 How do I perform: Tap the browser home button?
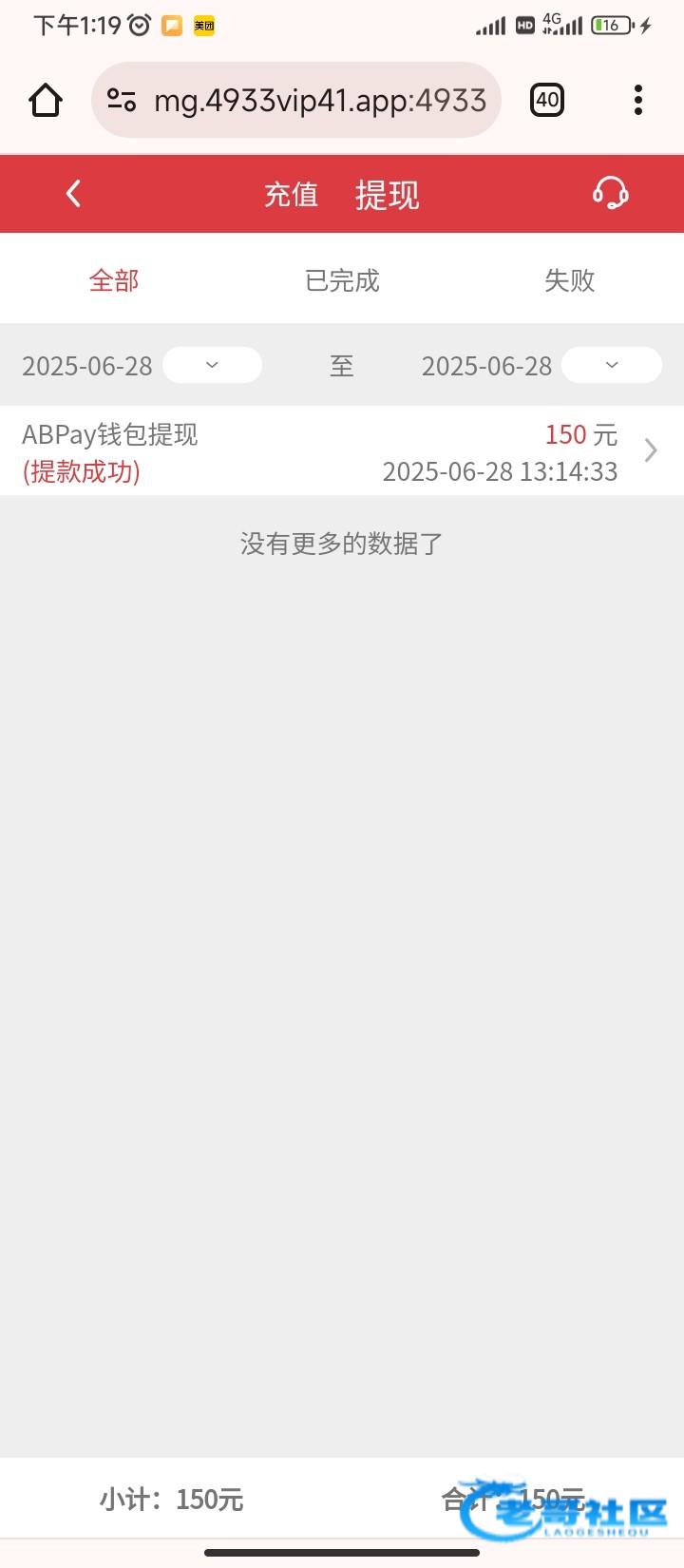pyautogui.click(x=46, y=100)
